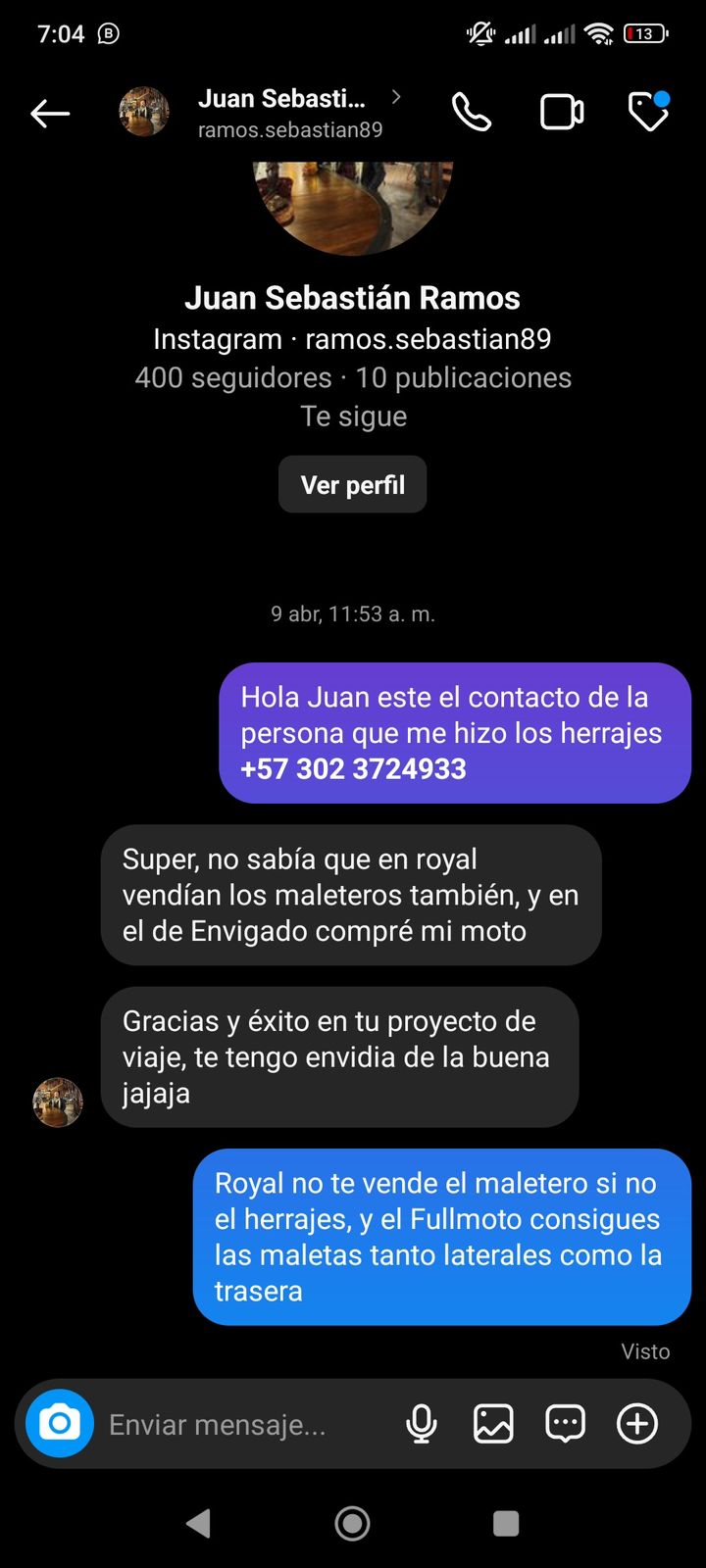The image size is (706, 1568).
Task: Open the sticker picker
Action: tap(564, 1424)
